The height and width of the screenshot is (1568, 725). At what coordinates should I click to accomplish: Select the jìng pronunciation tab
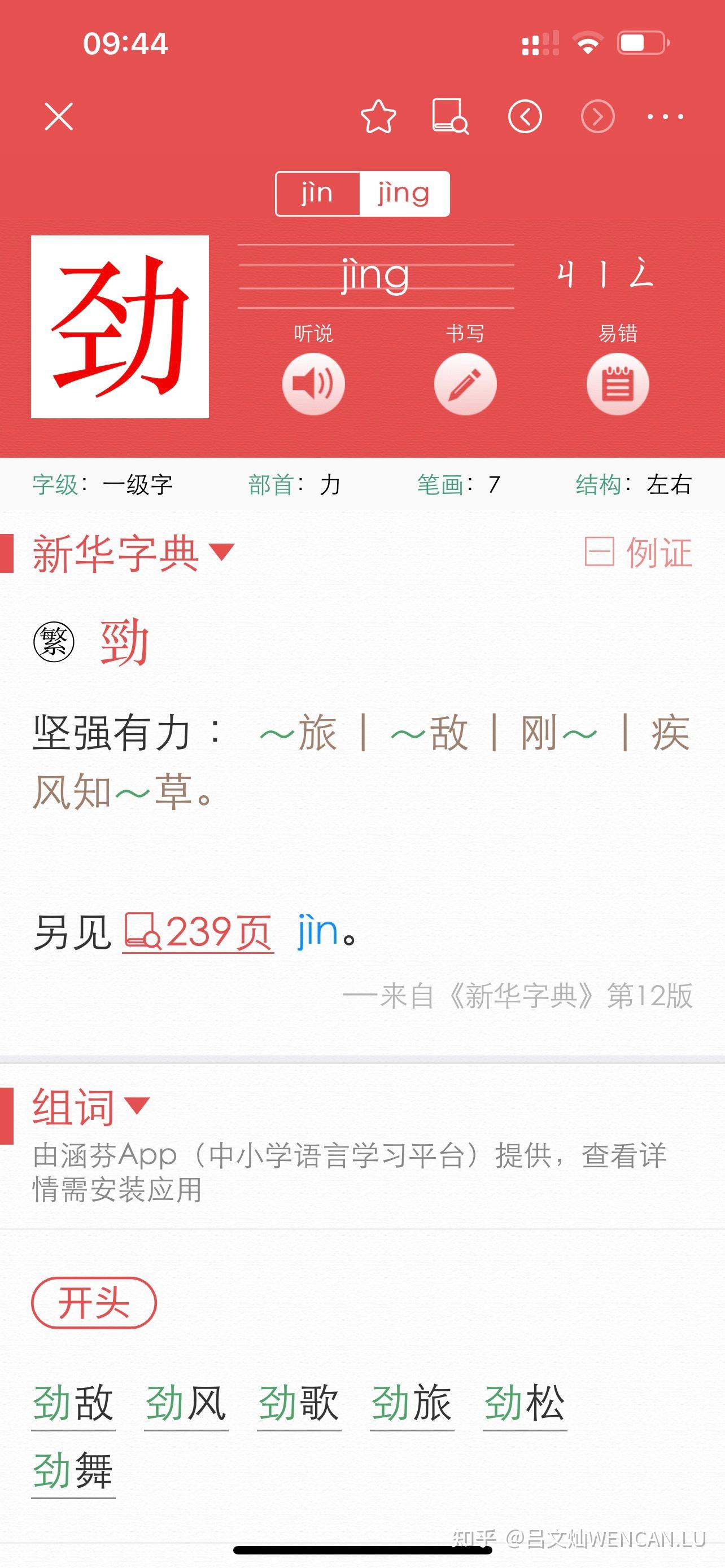pyautogui.click(x=404, y=194)
